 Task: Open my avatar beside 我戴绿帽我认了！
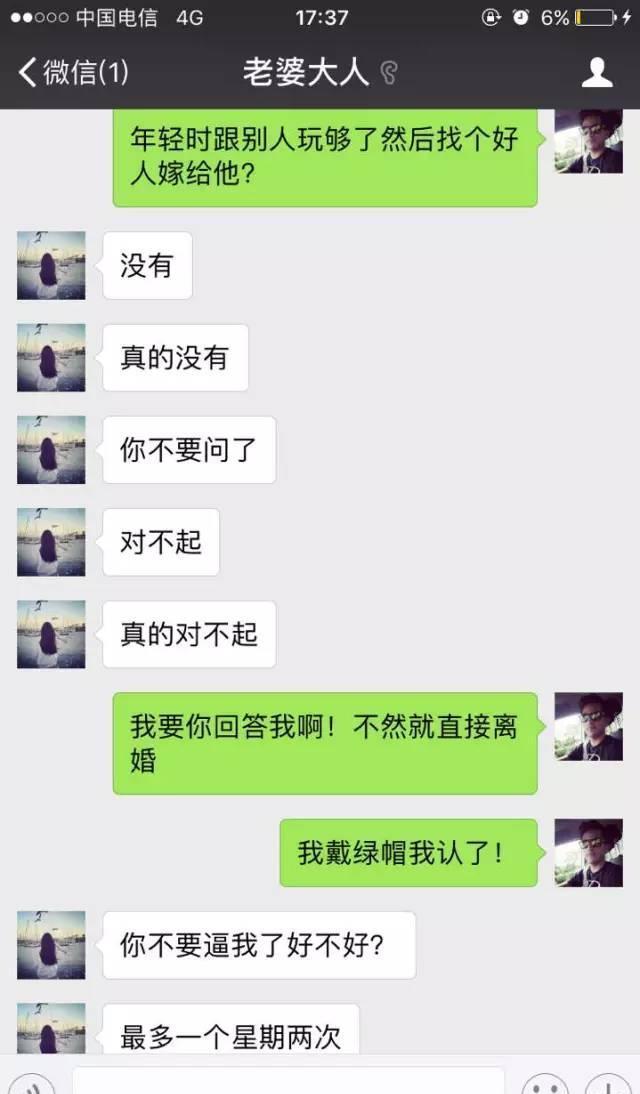point(588,852)
